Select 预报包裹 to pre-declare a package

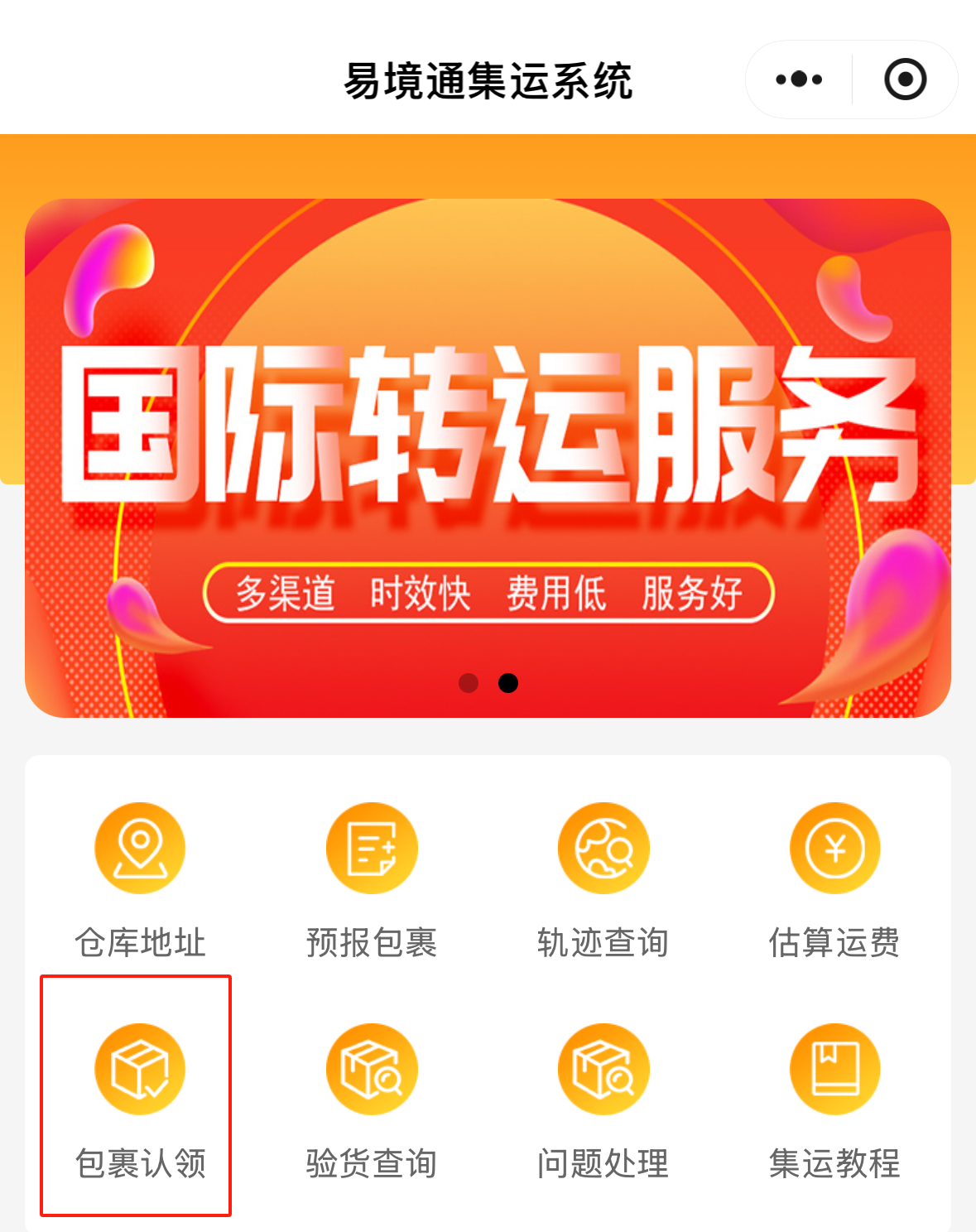372,878
